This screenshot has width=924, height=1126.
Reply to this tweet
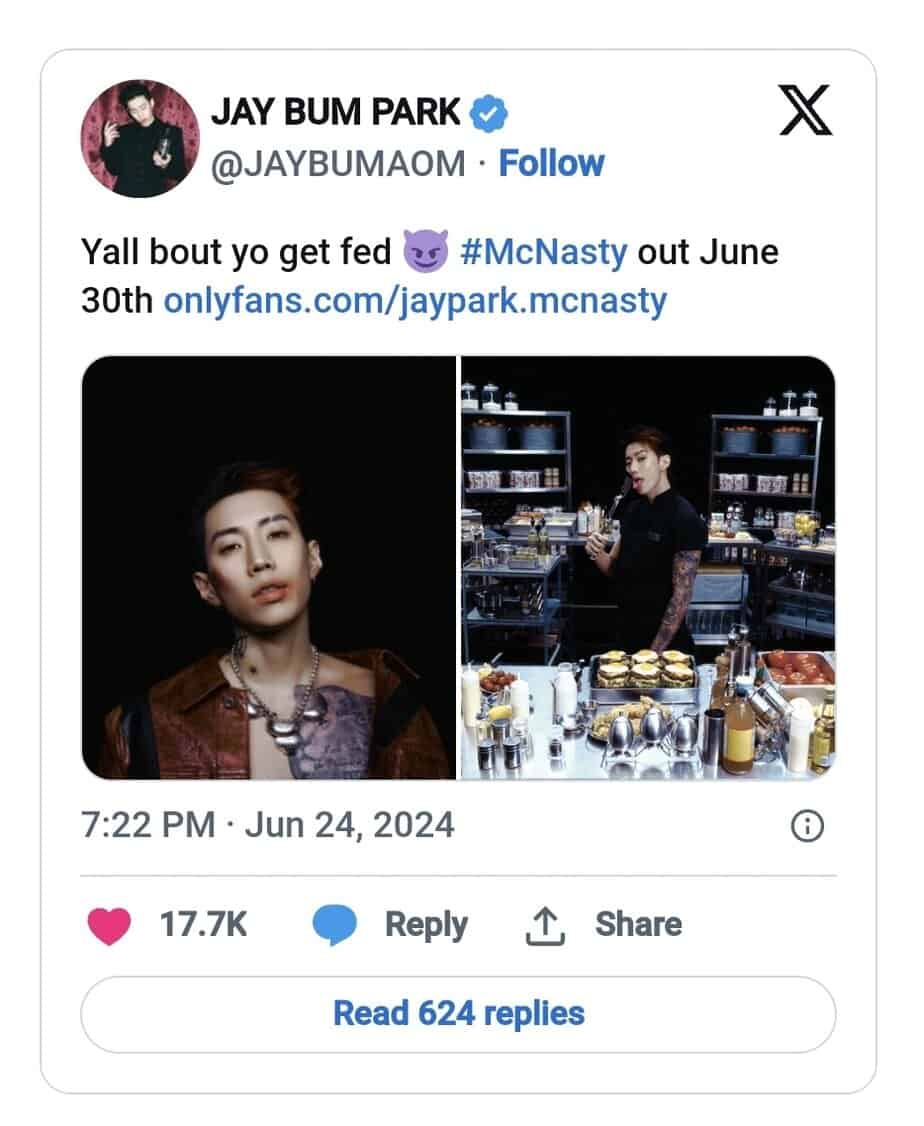click(391, 924)
